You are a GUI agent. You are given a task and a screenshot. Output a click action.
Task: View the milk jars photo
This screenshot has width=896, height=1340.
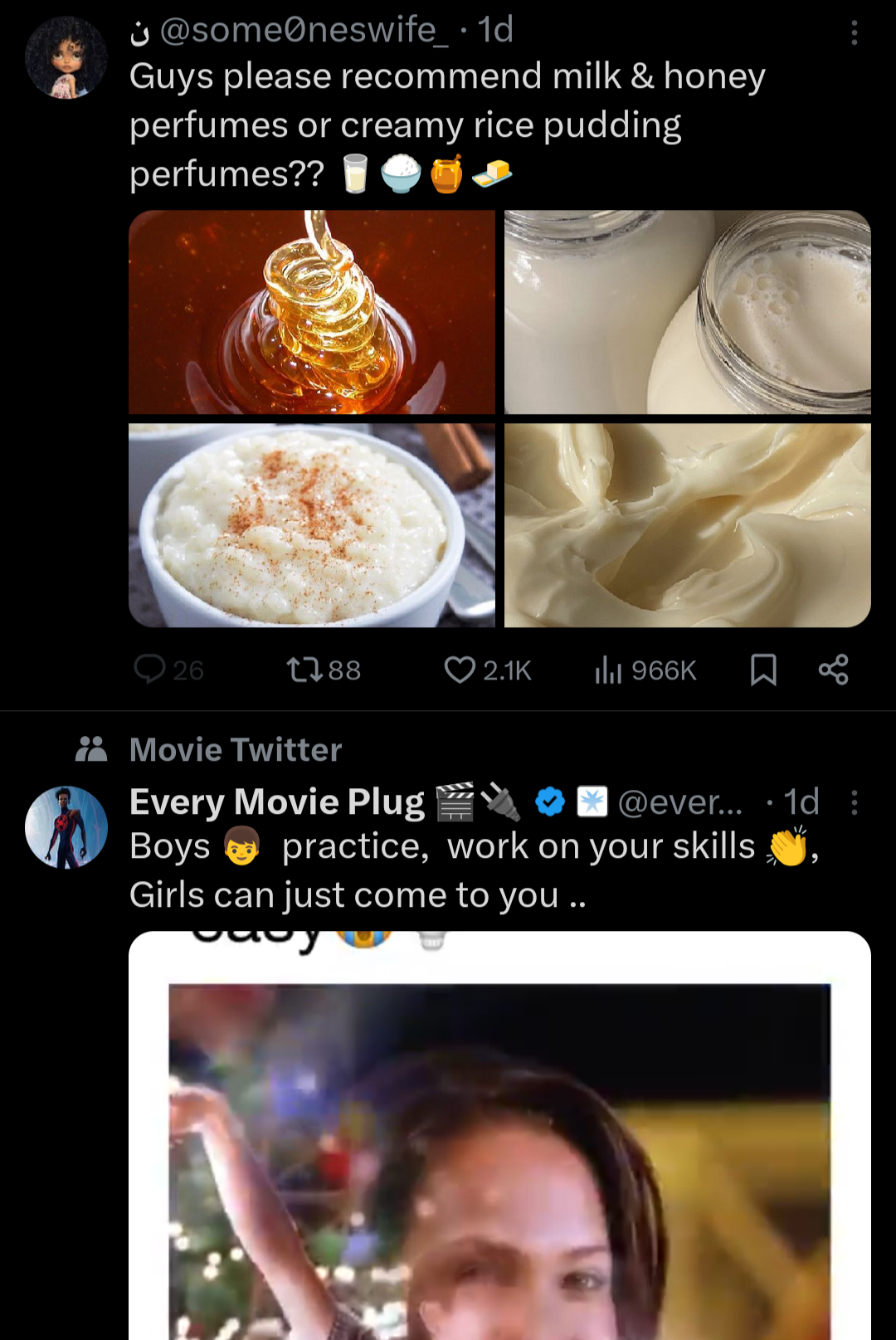[x=687, y=312]
